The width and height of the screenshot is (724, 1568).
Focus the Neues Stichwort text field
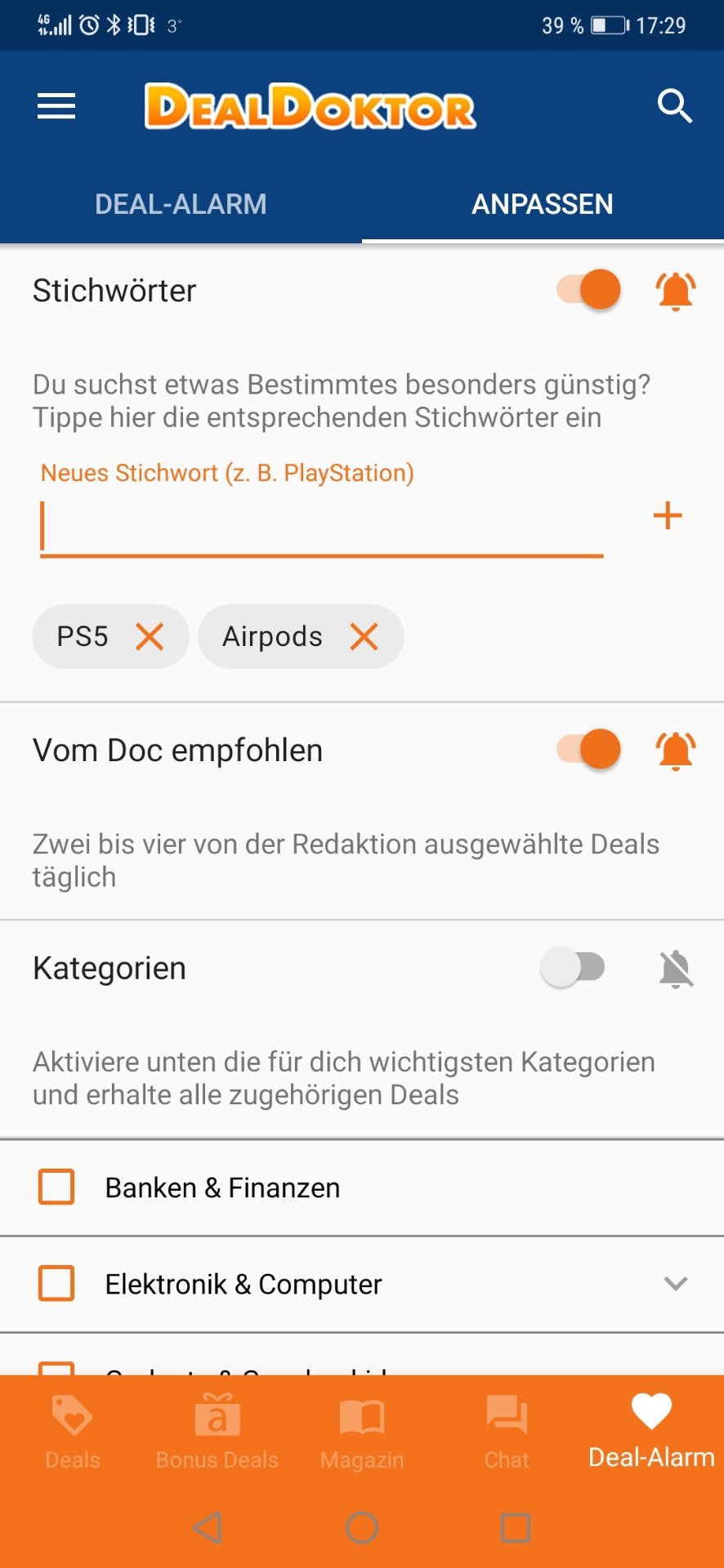pos(321,526)
